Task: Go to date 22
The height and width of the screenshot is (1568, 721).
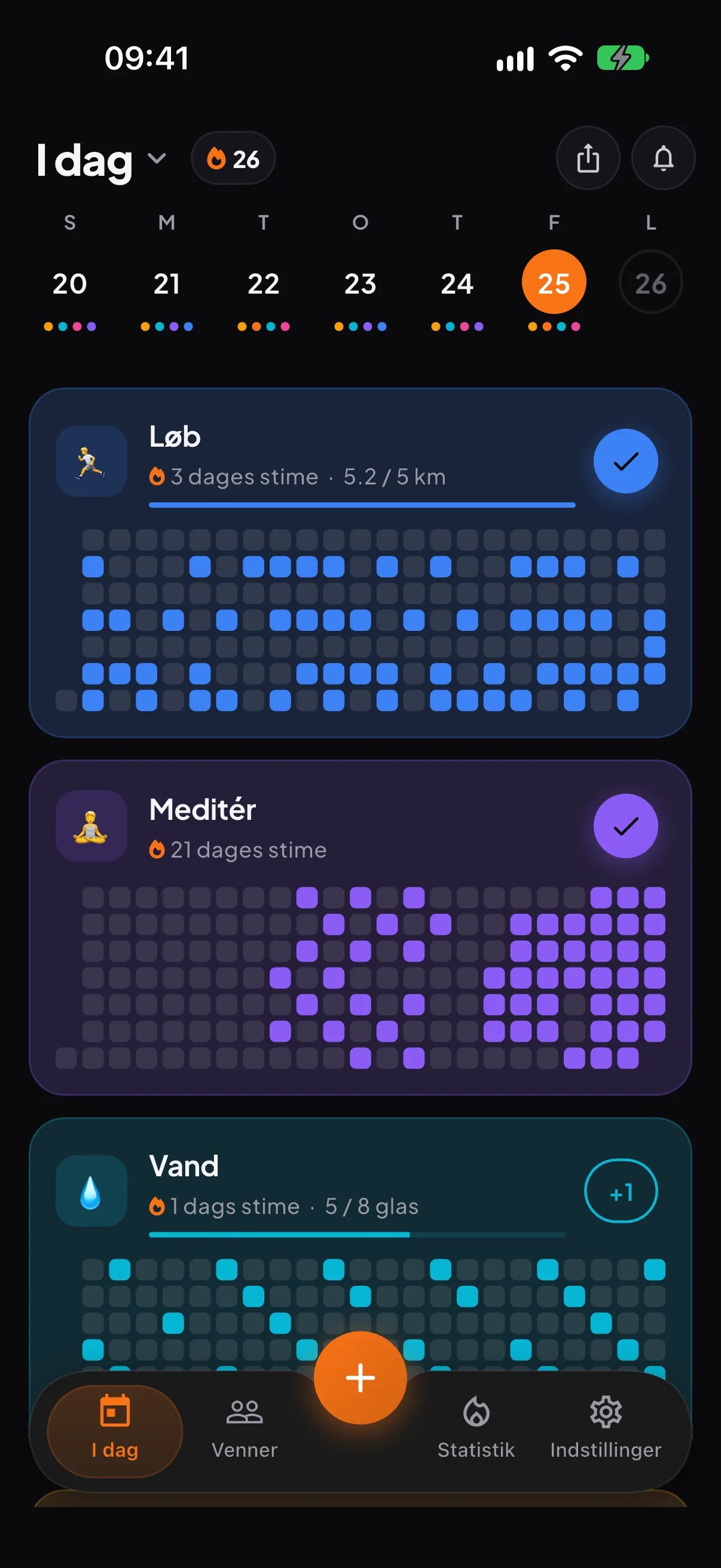Action: click(264, 283)
